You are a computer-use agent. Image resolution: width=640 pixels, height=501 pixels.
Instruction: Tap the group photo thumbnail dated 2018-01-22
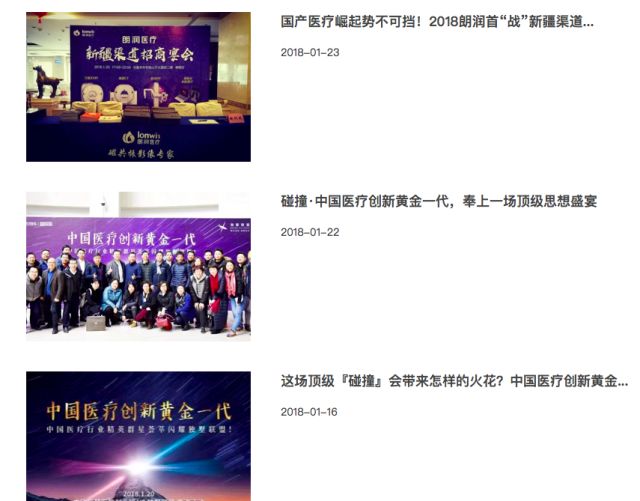click(138, 267)
